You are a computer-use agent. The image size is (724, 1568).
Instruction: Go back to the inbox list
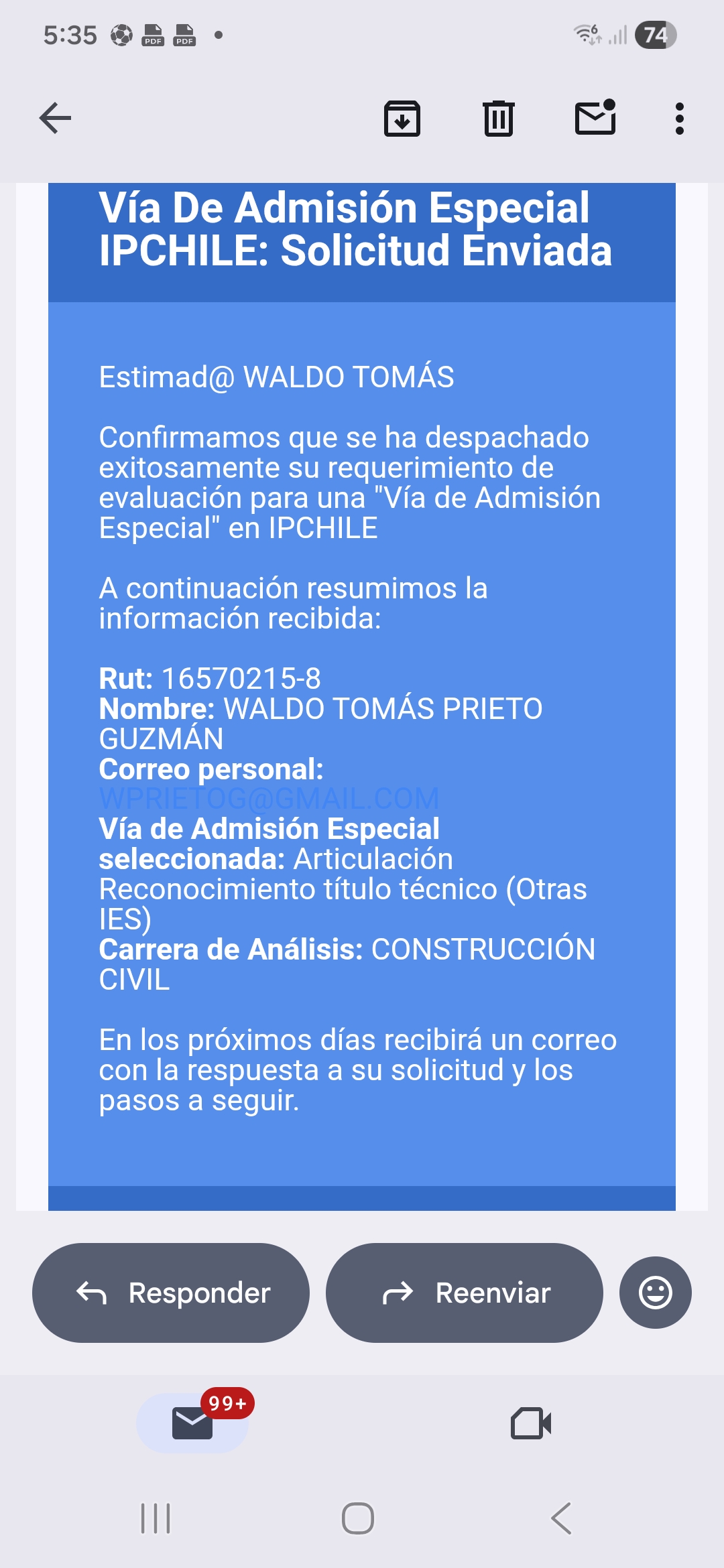[56, 119]
